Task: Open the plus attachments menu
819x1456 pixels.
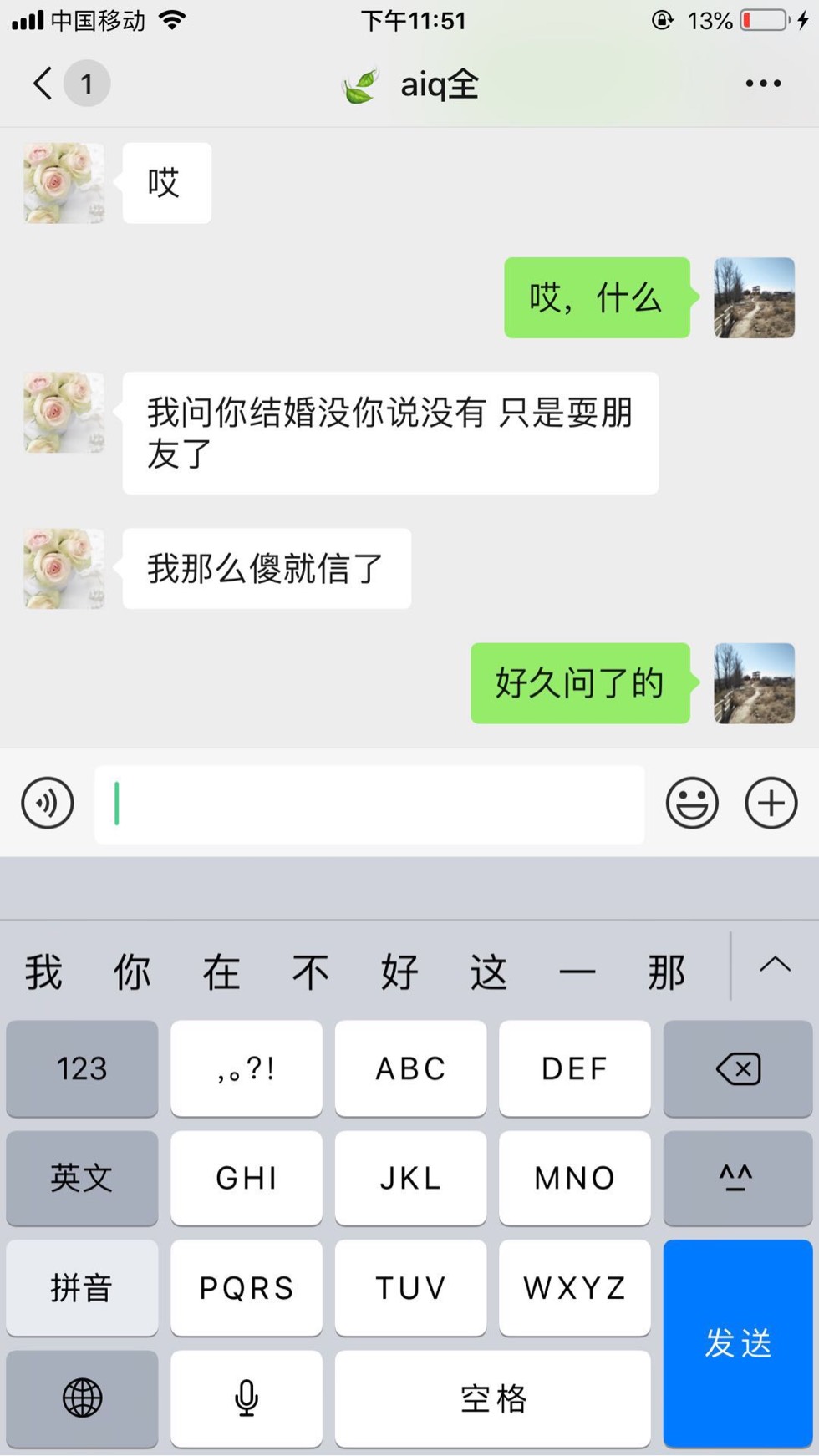Action: (771, 803)
